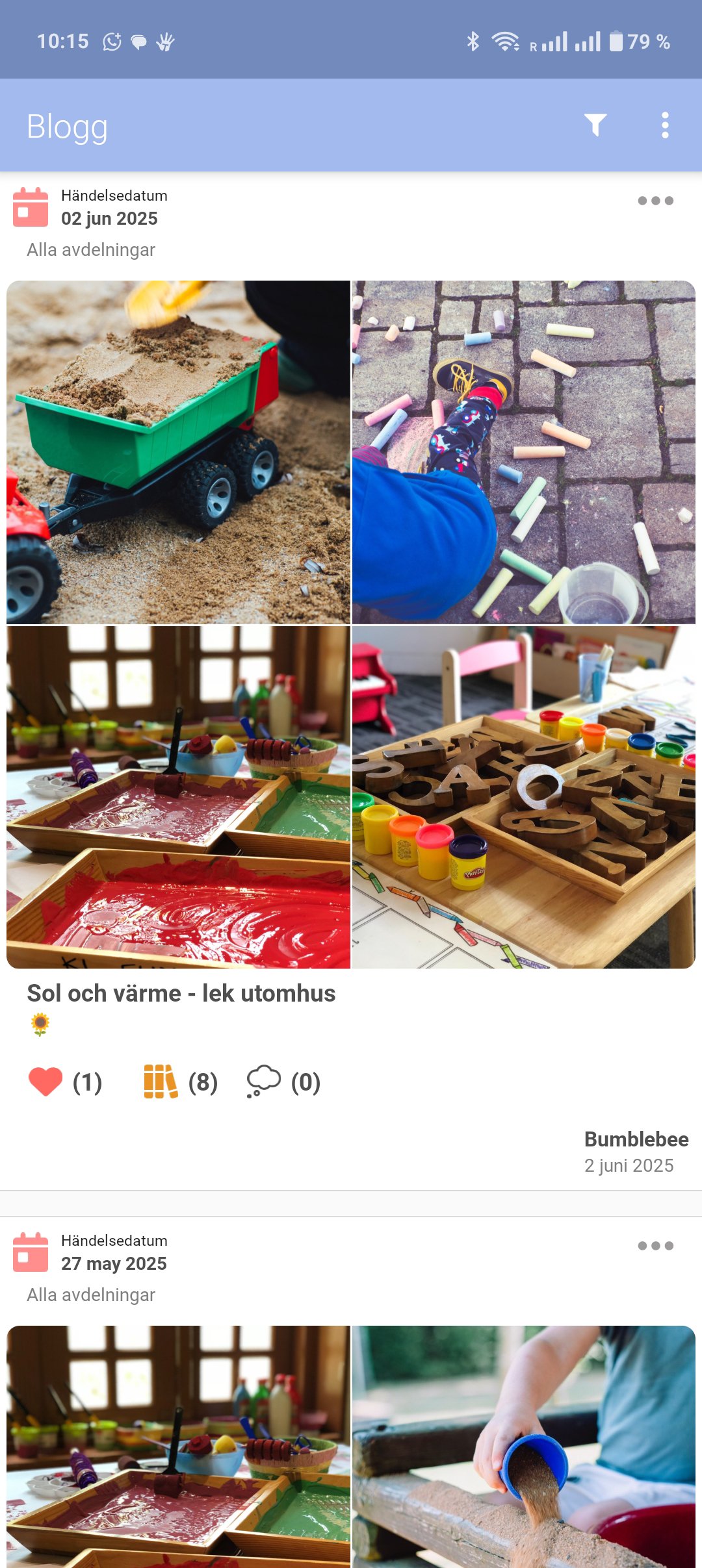Open the app bar overflow menu
The height and width of the screenshot is (1568, 702).
click(665, 125)
